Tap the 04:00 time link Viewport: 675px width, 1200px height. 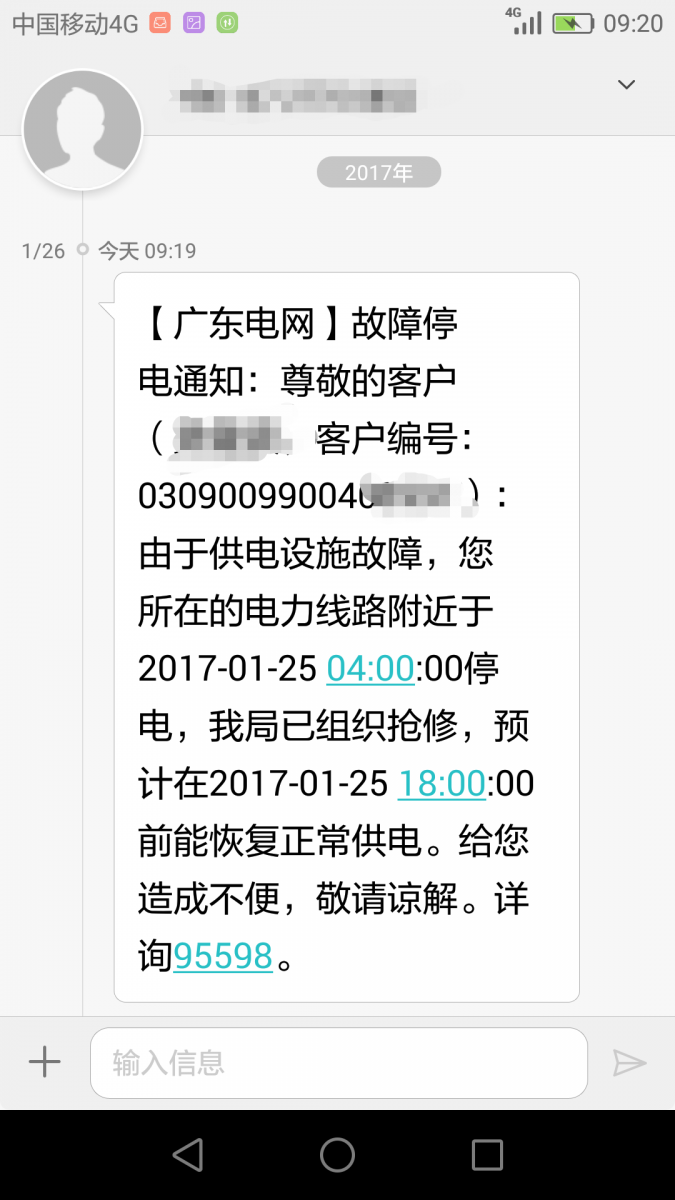370,668
